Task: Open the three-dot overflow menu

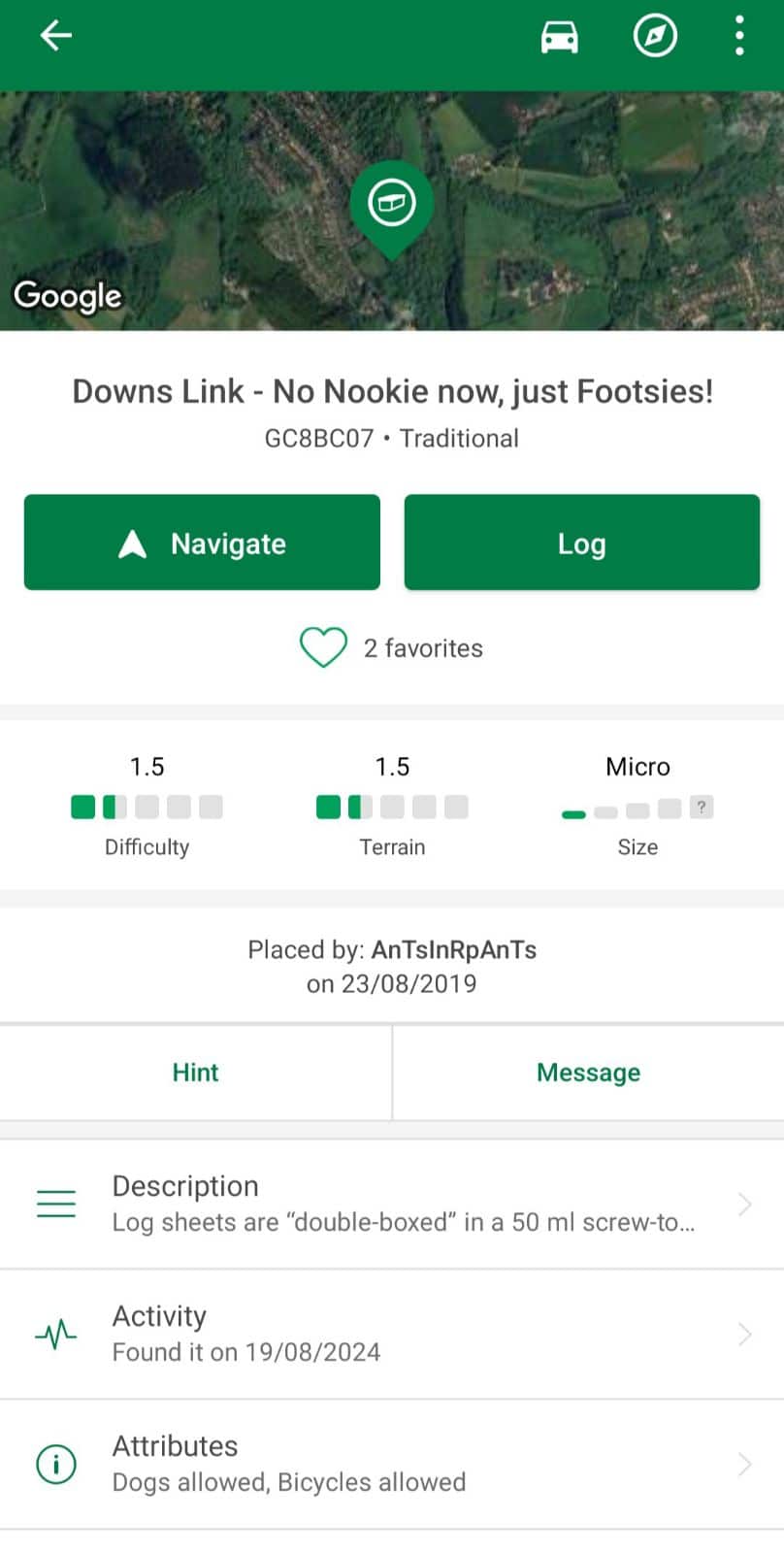Action: [x=739, y=37]
